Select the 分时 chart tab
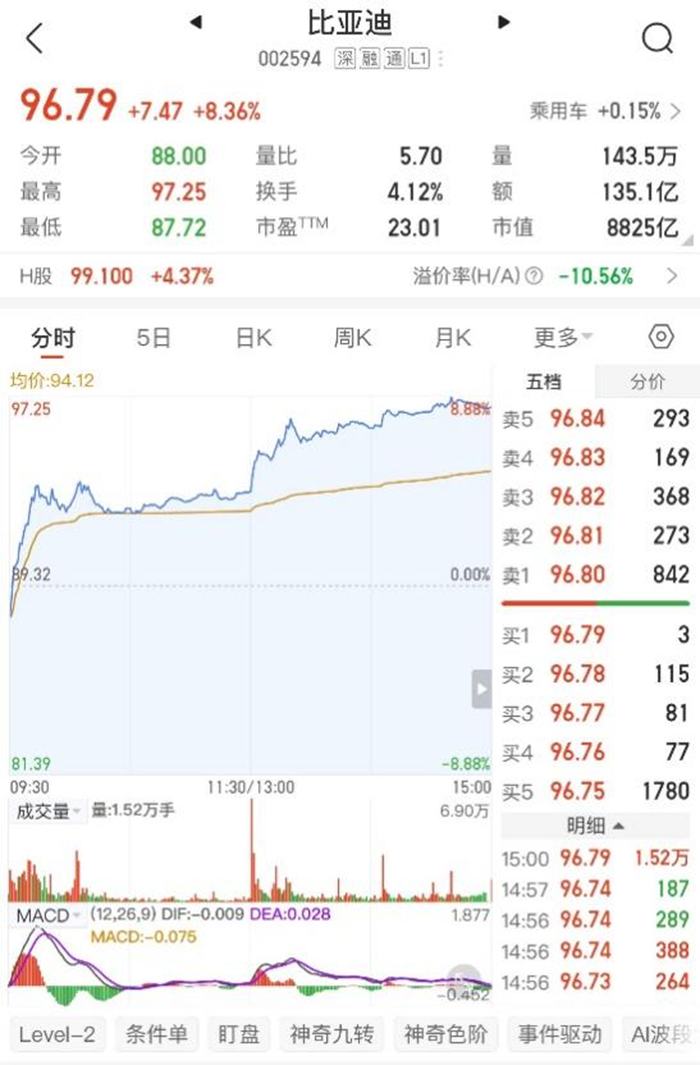Screen dimensions: 700x1065 pos(53,338)
